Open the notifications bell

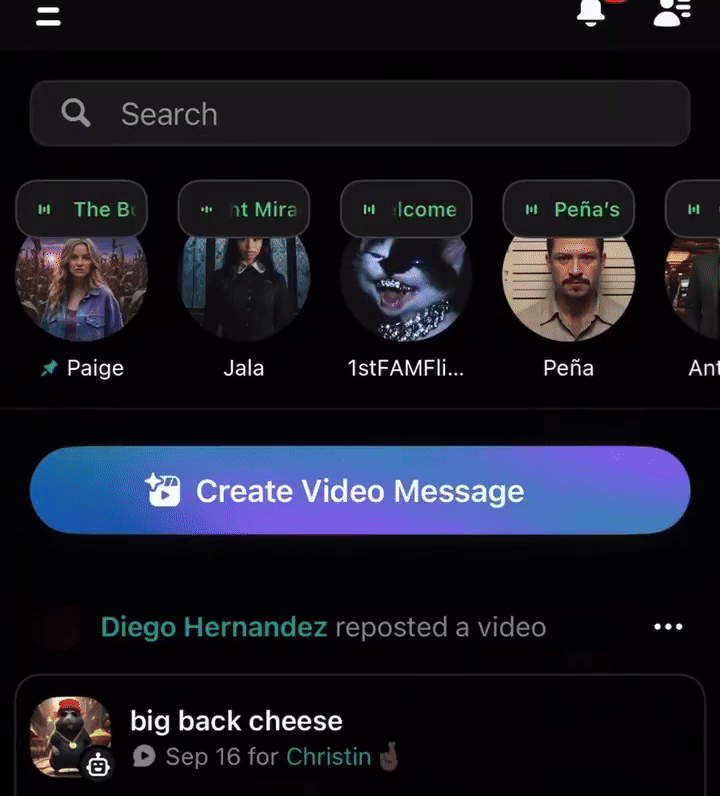point(592,12)
